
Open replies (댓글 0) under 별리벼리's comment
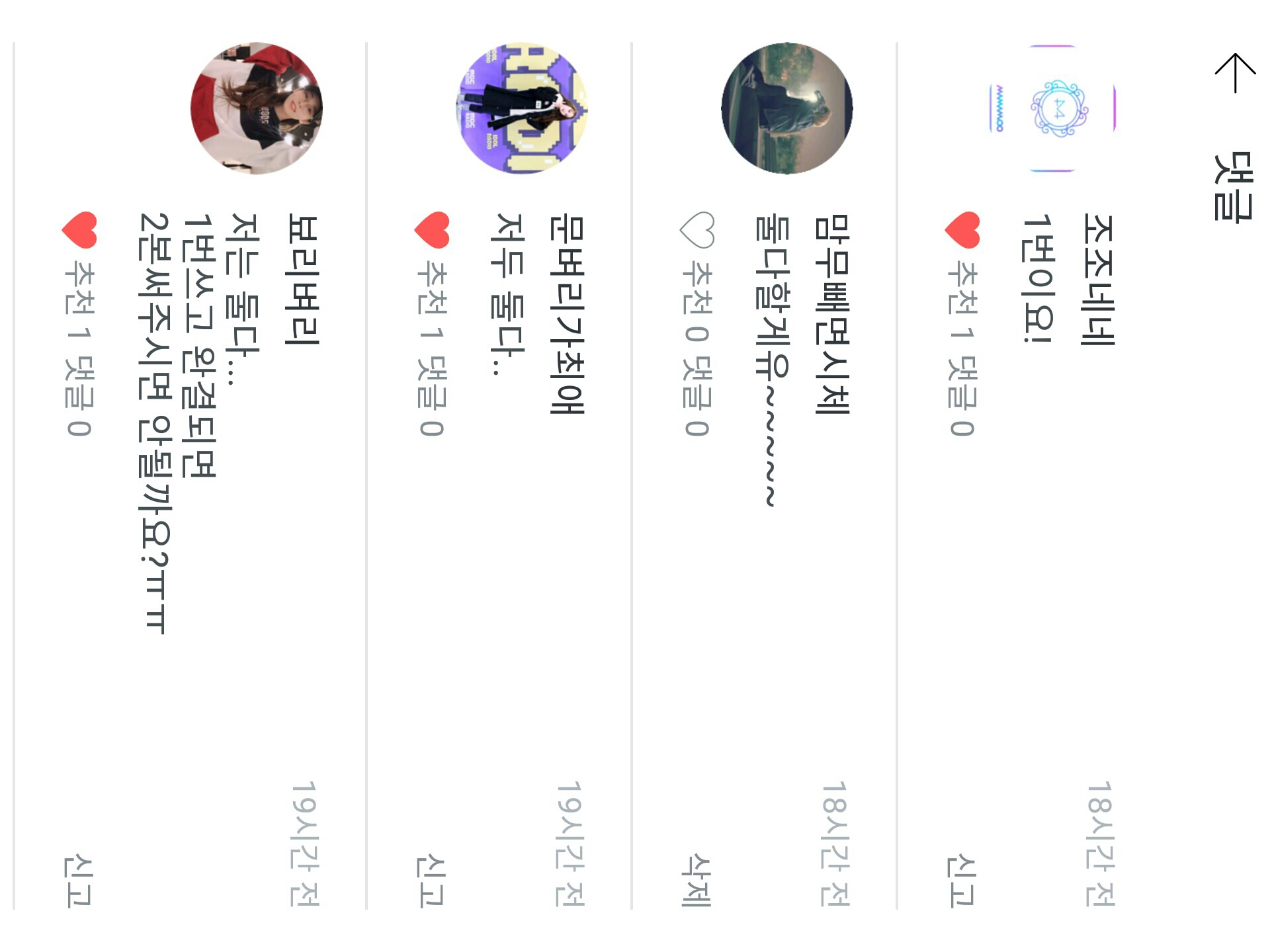pyautogui.click(x=79, y=397)
